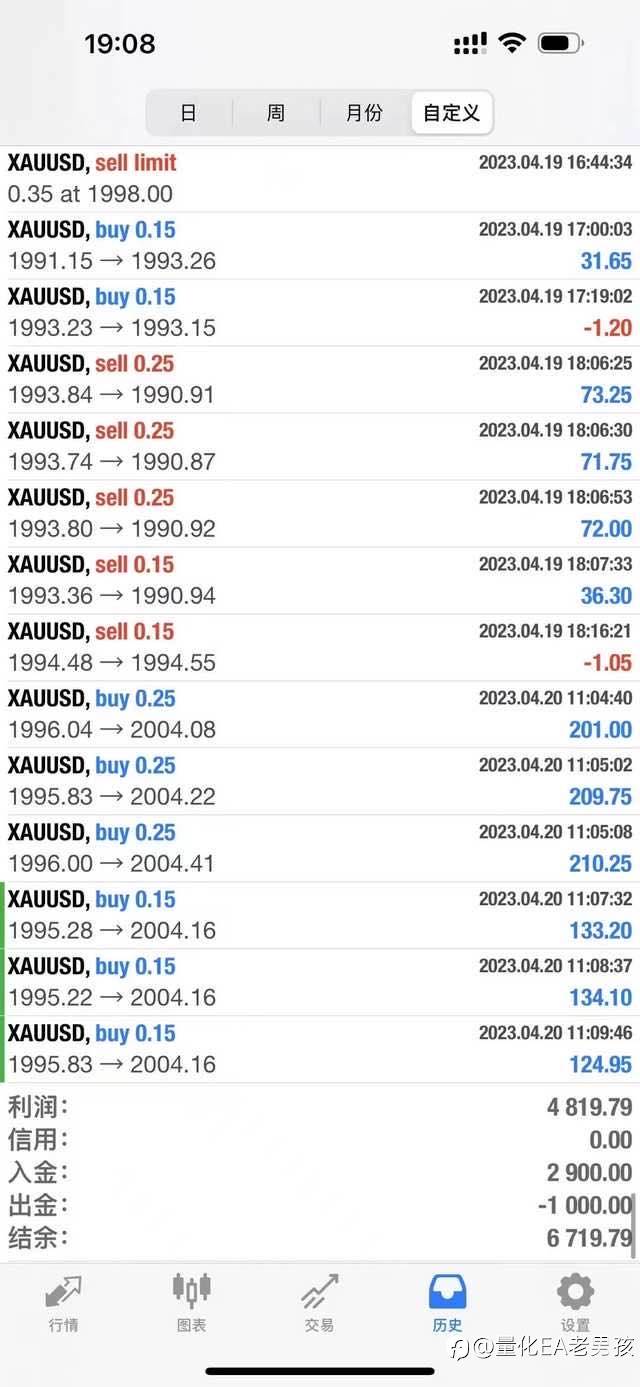Image resolution: width=640 pixels, height=1387 pixels.
Task: Open the buy 0.25 trade with profit 210.25
Action: click(320, 848)
